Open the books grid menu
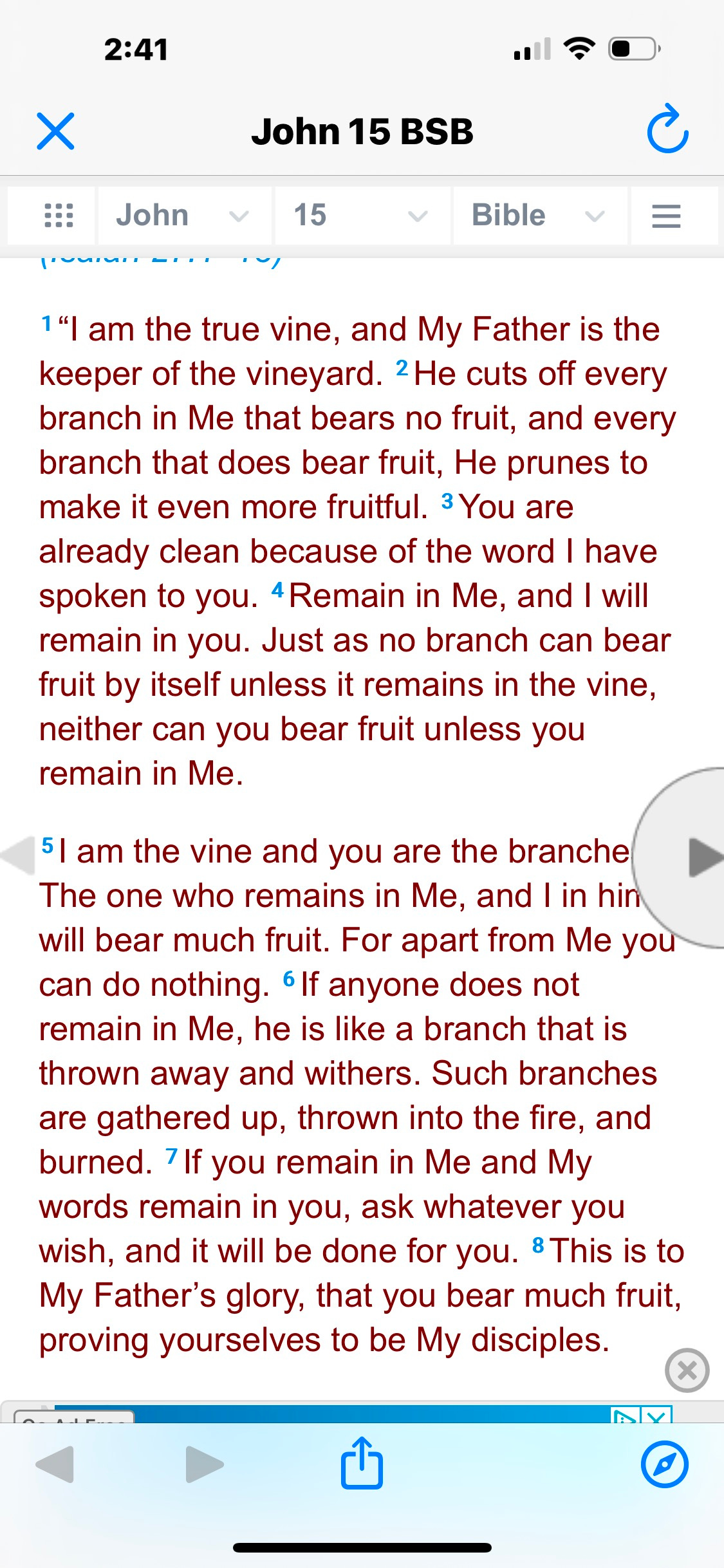The image size is (724, 1568). [59, 215]
